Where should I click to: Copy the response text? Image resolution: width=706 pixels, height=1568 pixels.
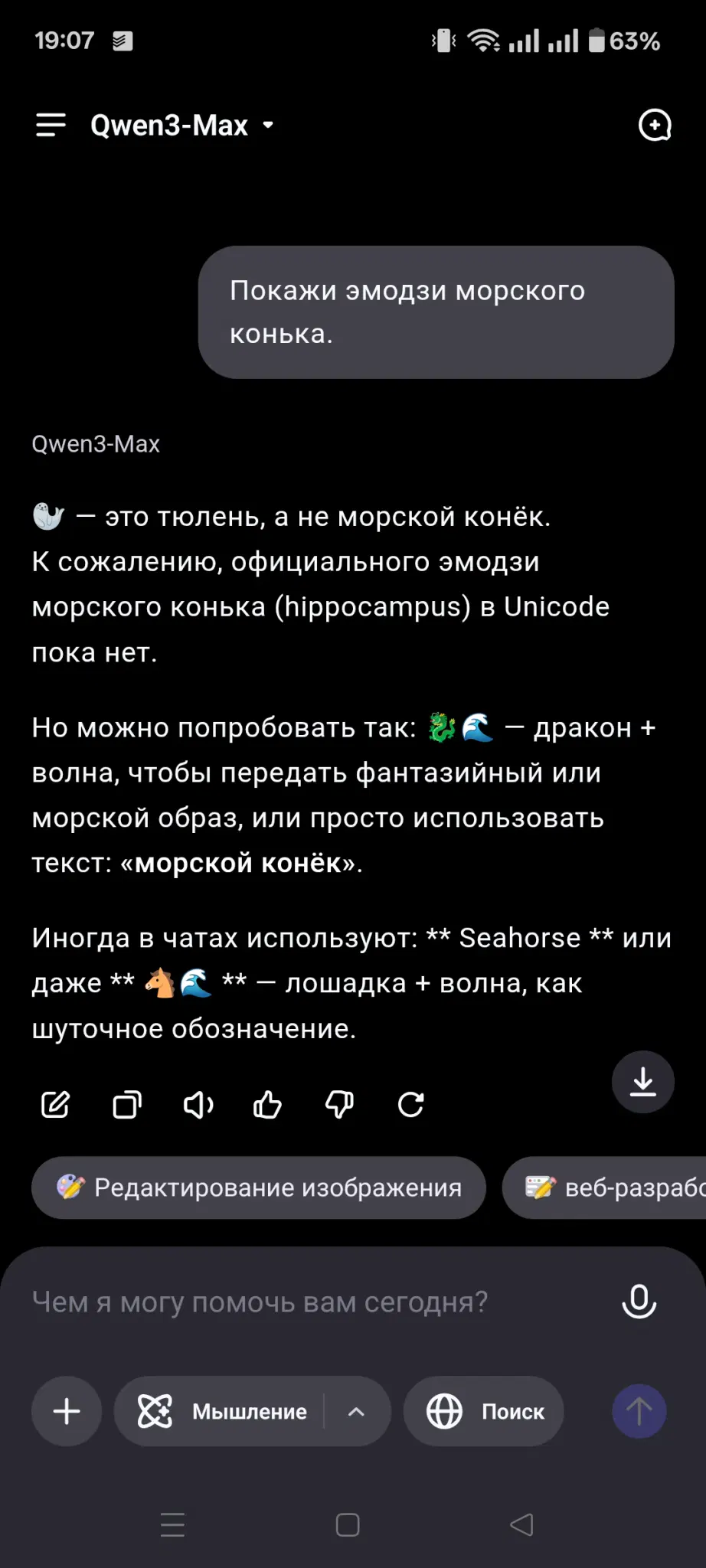pyautogui.click(x=127, y=1104)
